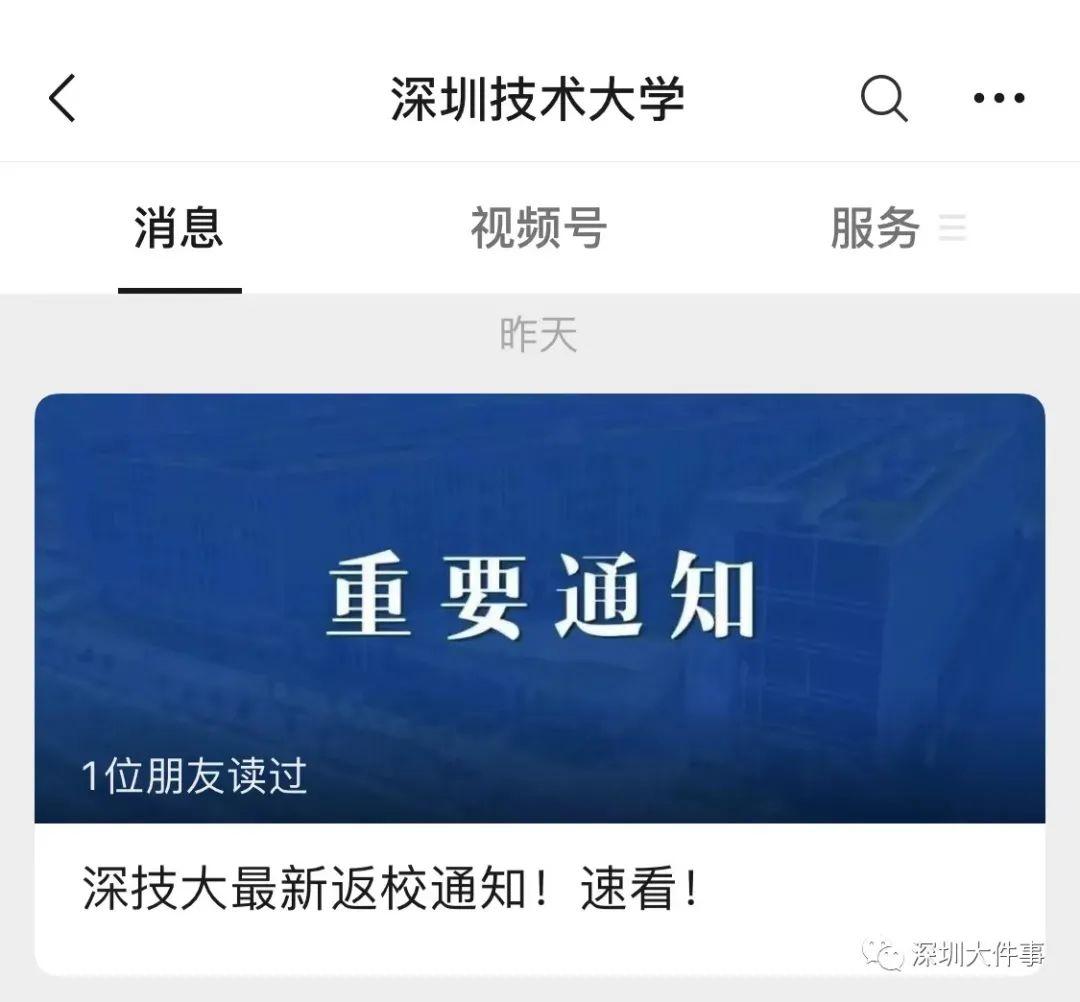The image size is (1080, 1002).
Task: Switch to the 视频号 tab
Action: (538, 228)
